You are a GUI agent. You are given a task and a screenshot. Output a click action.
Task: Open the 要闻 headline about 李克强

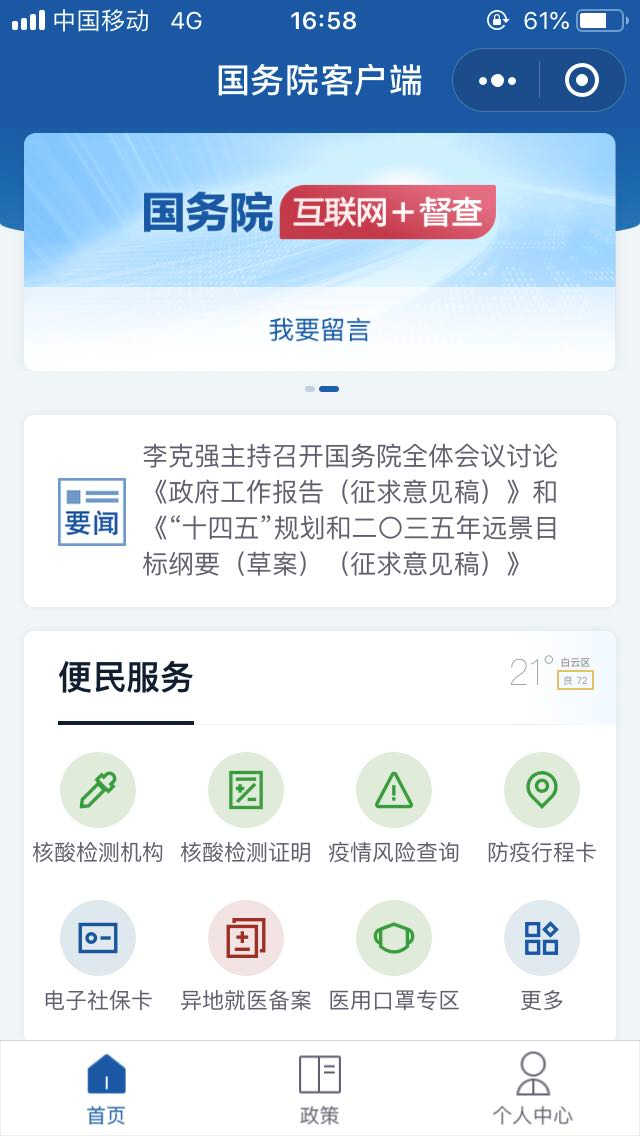pyautogui.click(x=349, y=511)
